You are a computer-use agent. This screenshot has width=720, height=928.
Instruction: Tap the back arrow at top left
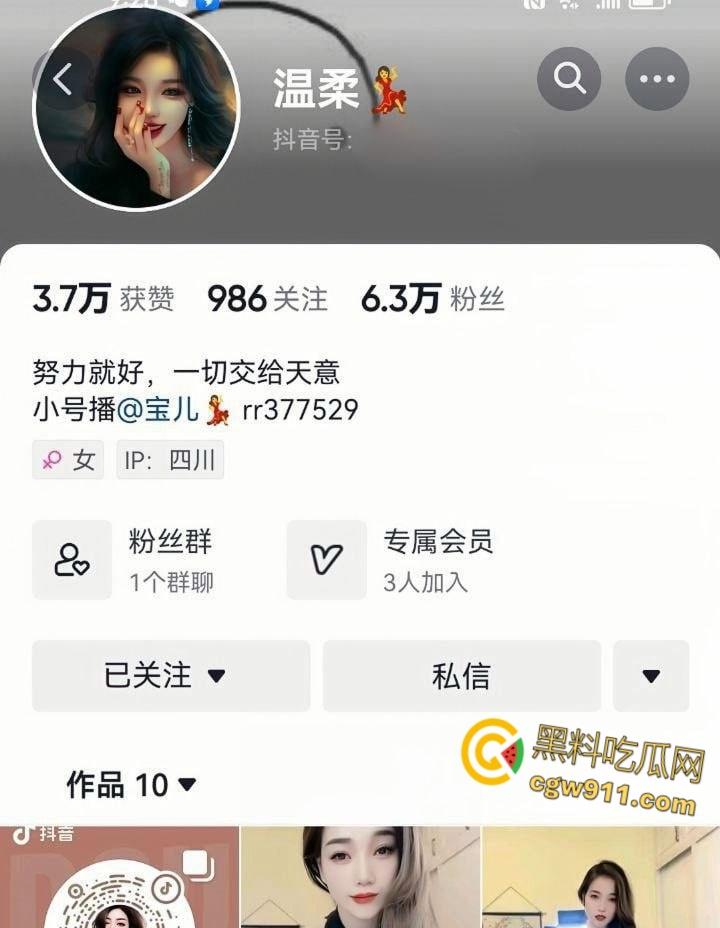click(60, 79)
